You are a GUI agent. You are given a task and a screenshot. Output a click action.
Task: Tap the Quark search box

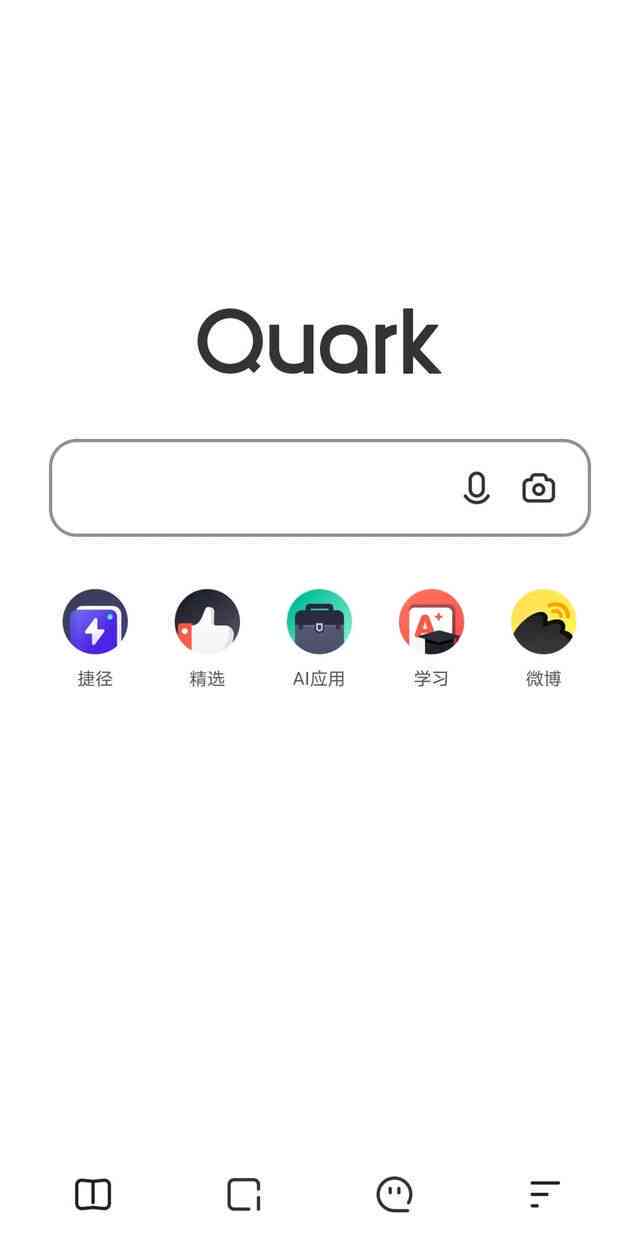[x=250, y=488]
